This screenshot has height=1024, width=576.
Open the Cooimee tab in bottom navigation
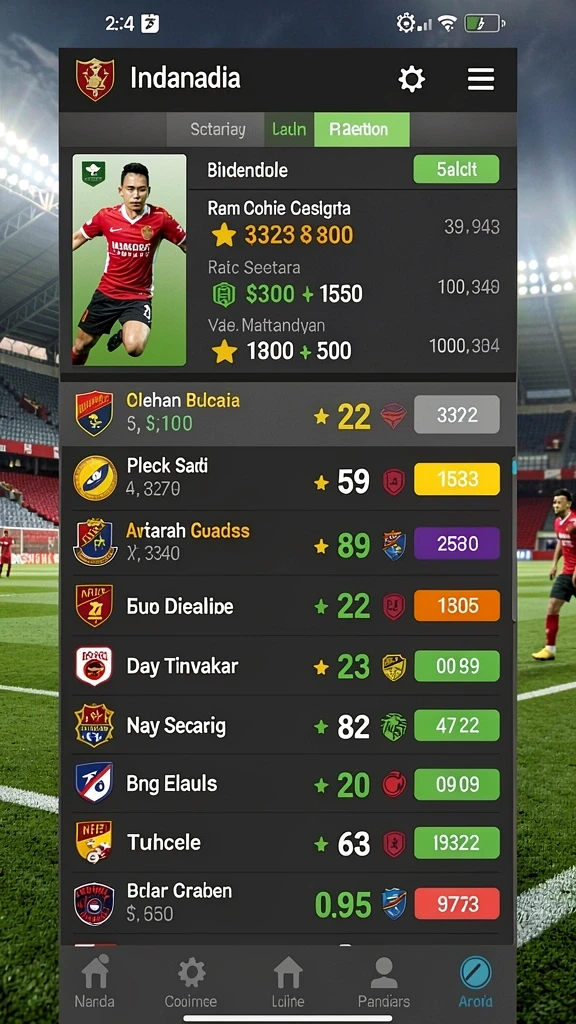click(x=191, y=982)
